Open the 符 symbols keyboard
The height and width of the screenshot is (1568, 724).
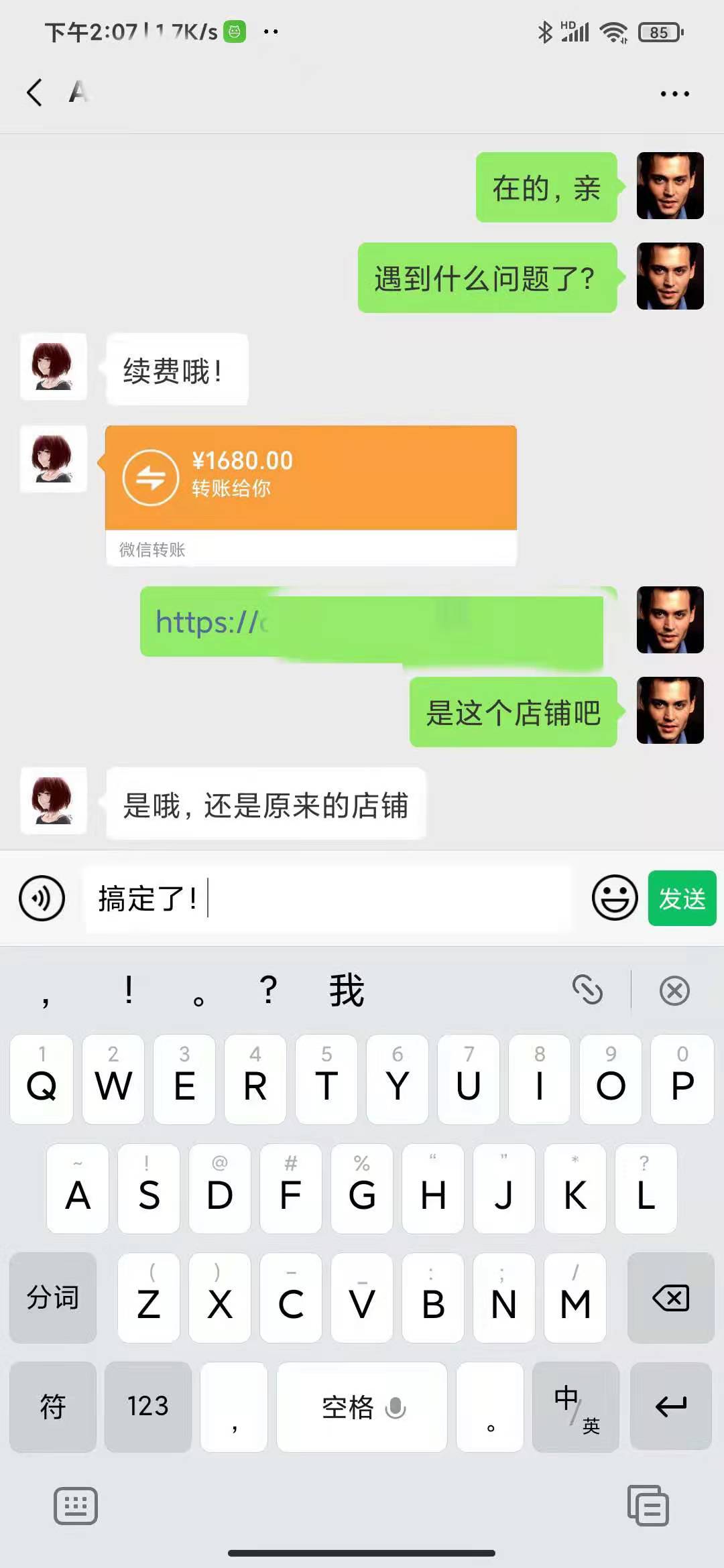point(52,1407)
